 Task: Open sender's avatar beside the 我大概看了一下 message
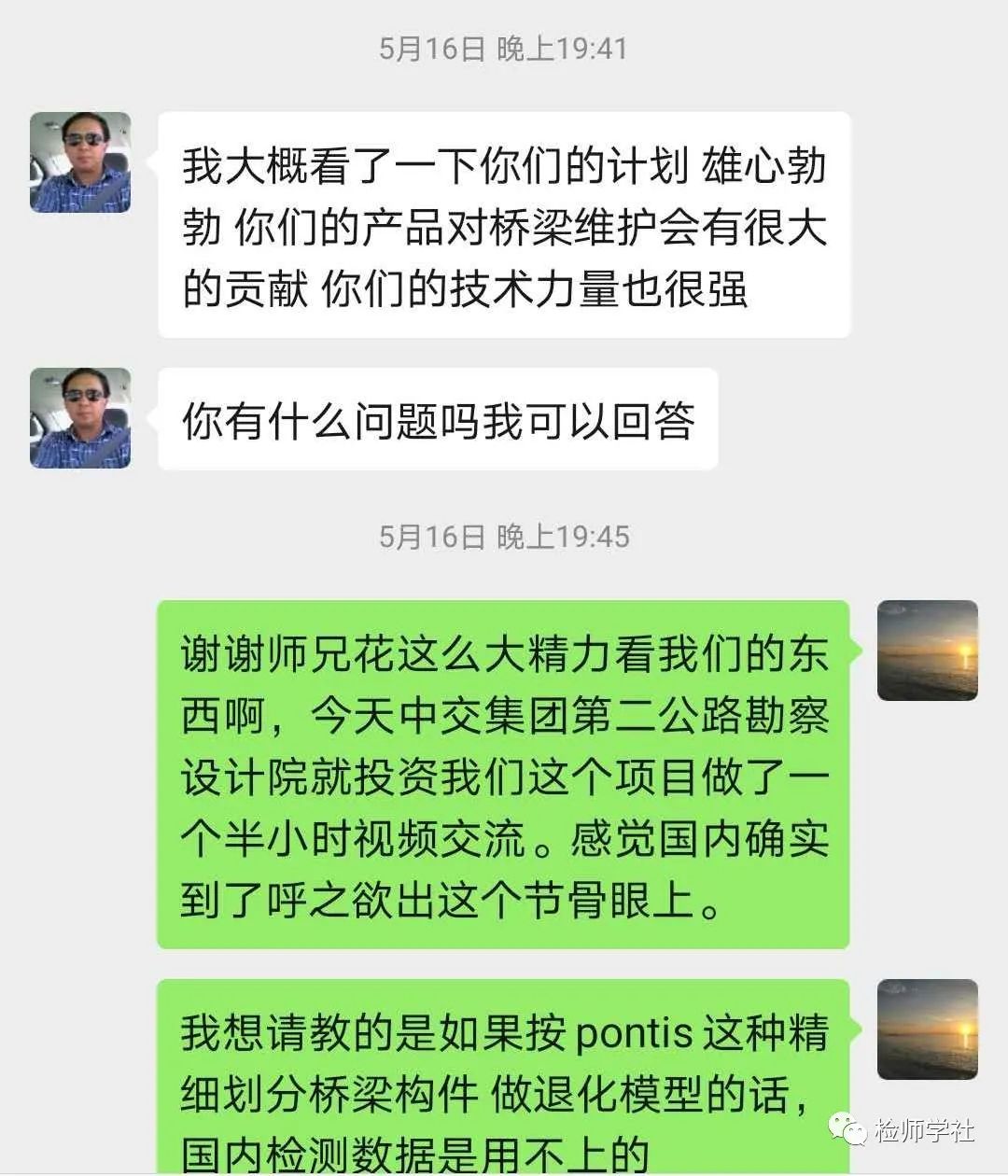pos(80,162)
